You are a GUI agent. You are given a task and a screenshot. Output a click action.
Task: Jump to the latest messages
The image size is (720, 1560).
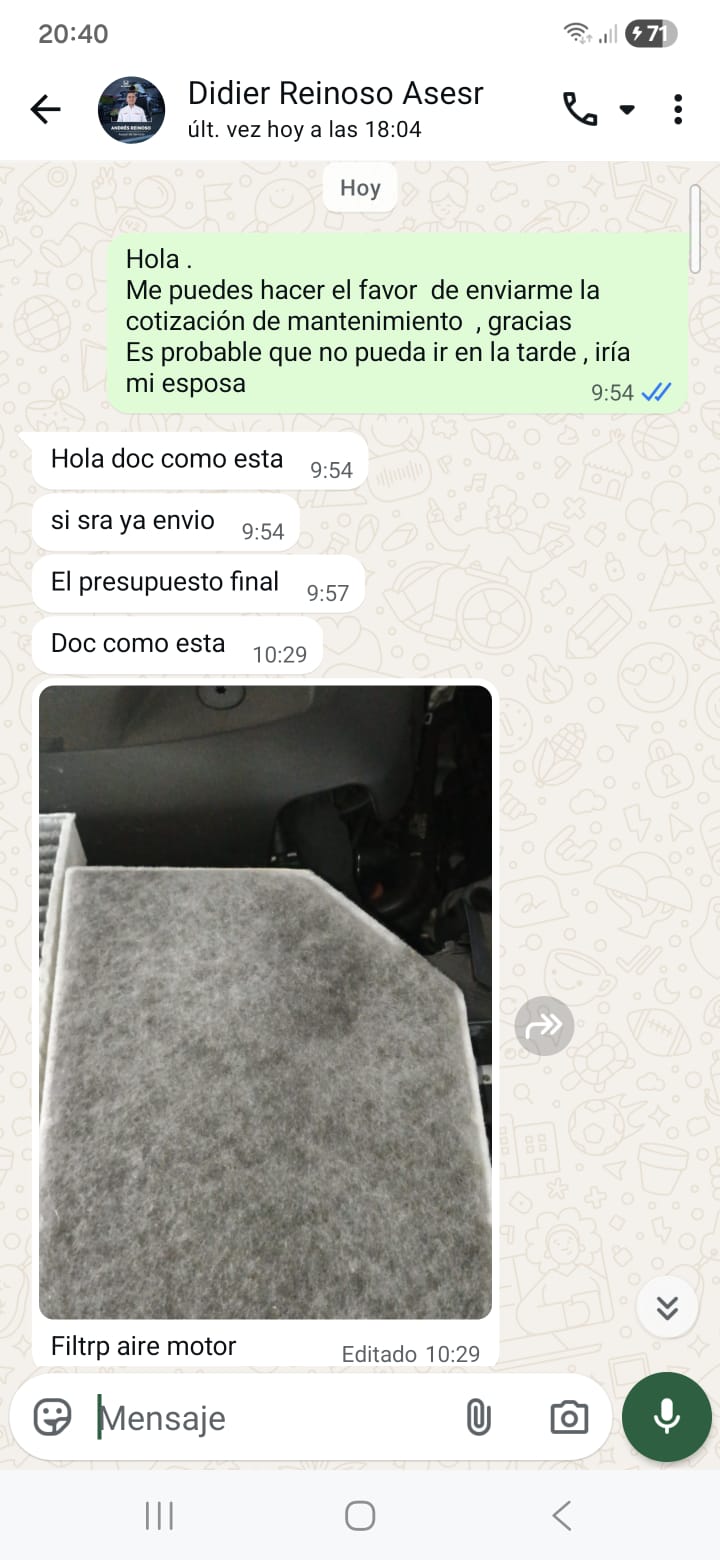point(667,1307)
